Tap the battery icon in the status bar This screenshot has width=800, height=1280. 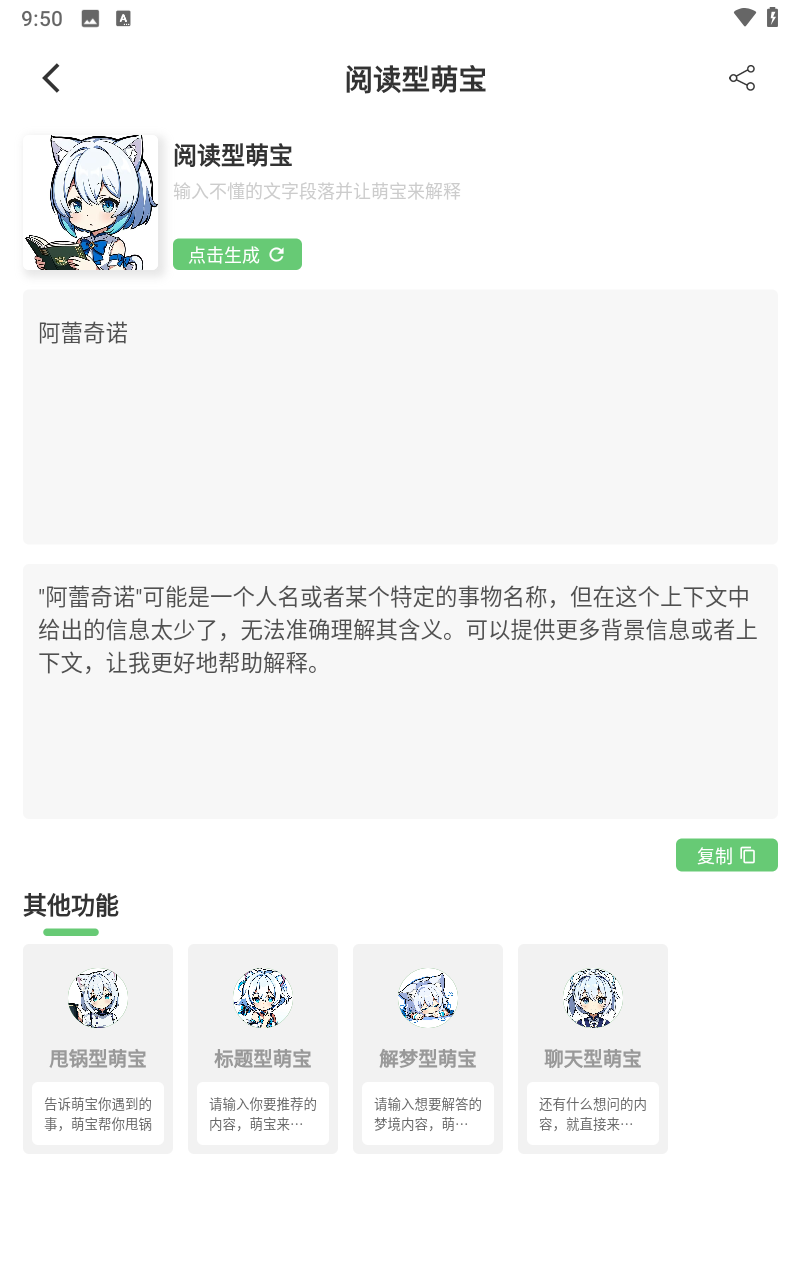[x=771, y=17]
